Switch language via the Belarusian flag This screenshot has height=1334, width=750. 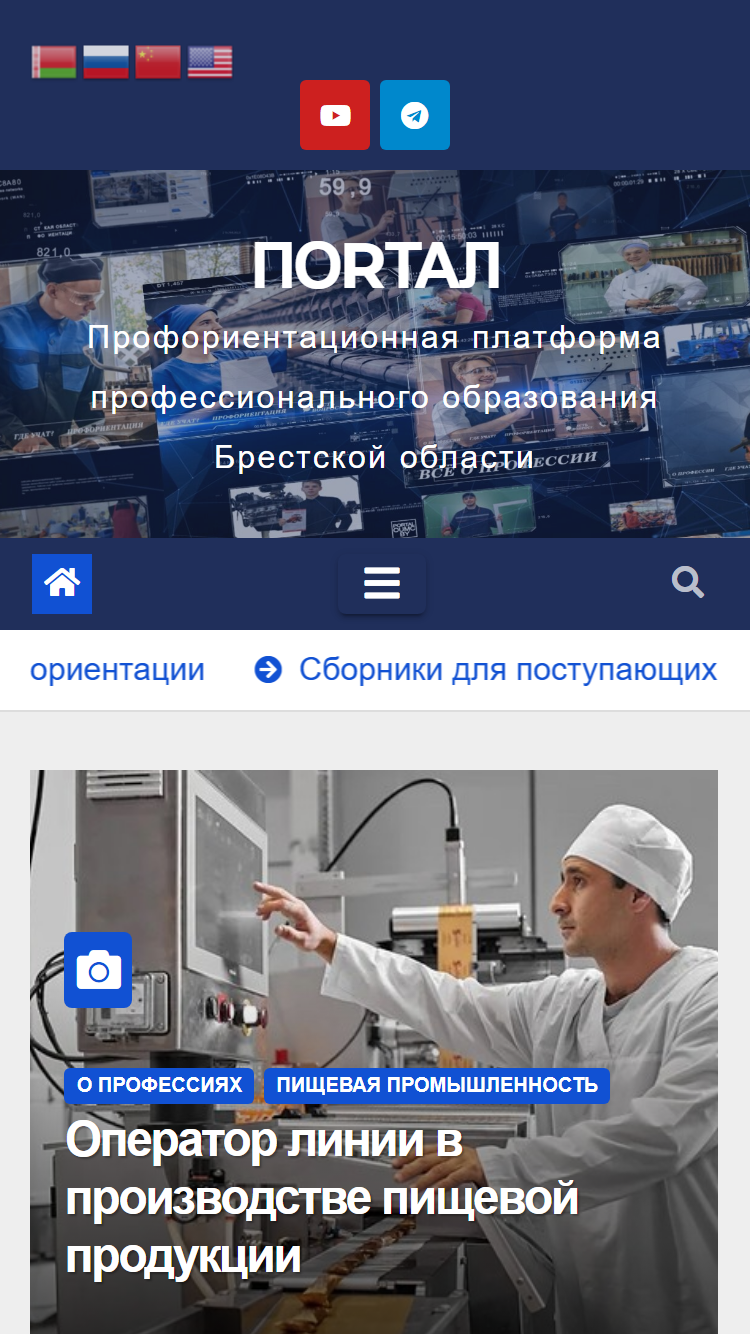tap(54, 62)
